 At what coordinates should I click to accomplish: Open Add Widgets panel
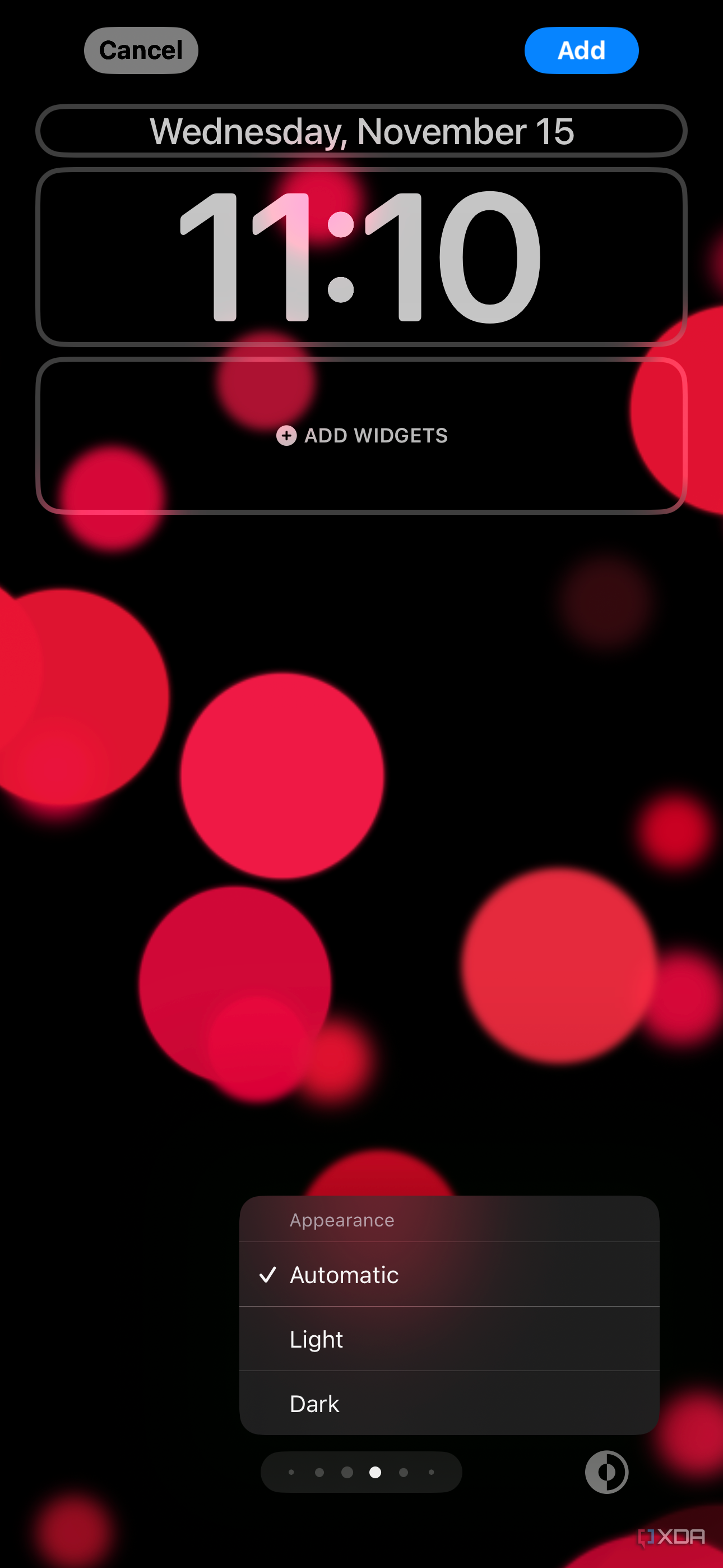[x=361, y=435]
